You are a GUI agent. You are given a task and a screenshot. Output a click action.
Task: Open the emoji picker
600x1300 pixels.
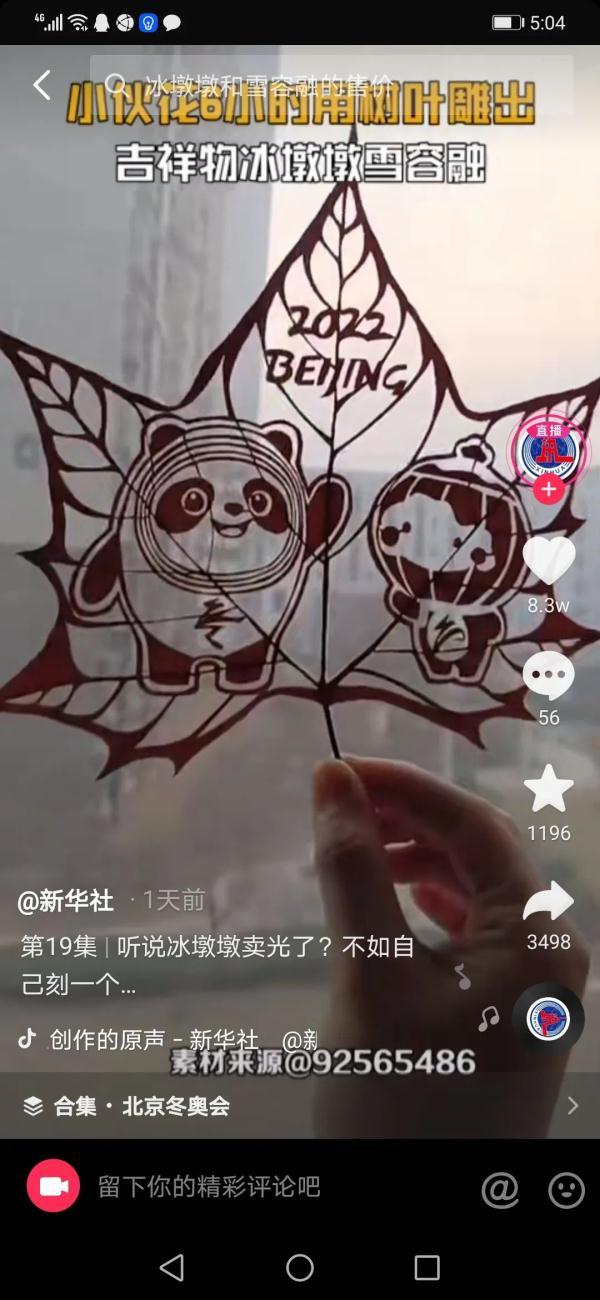567,1189
